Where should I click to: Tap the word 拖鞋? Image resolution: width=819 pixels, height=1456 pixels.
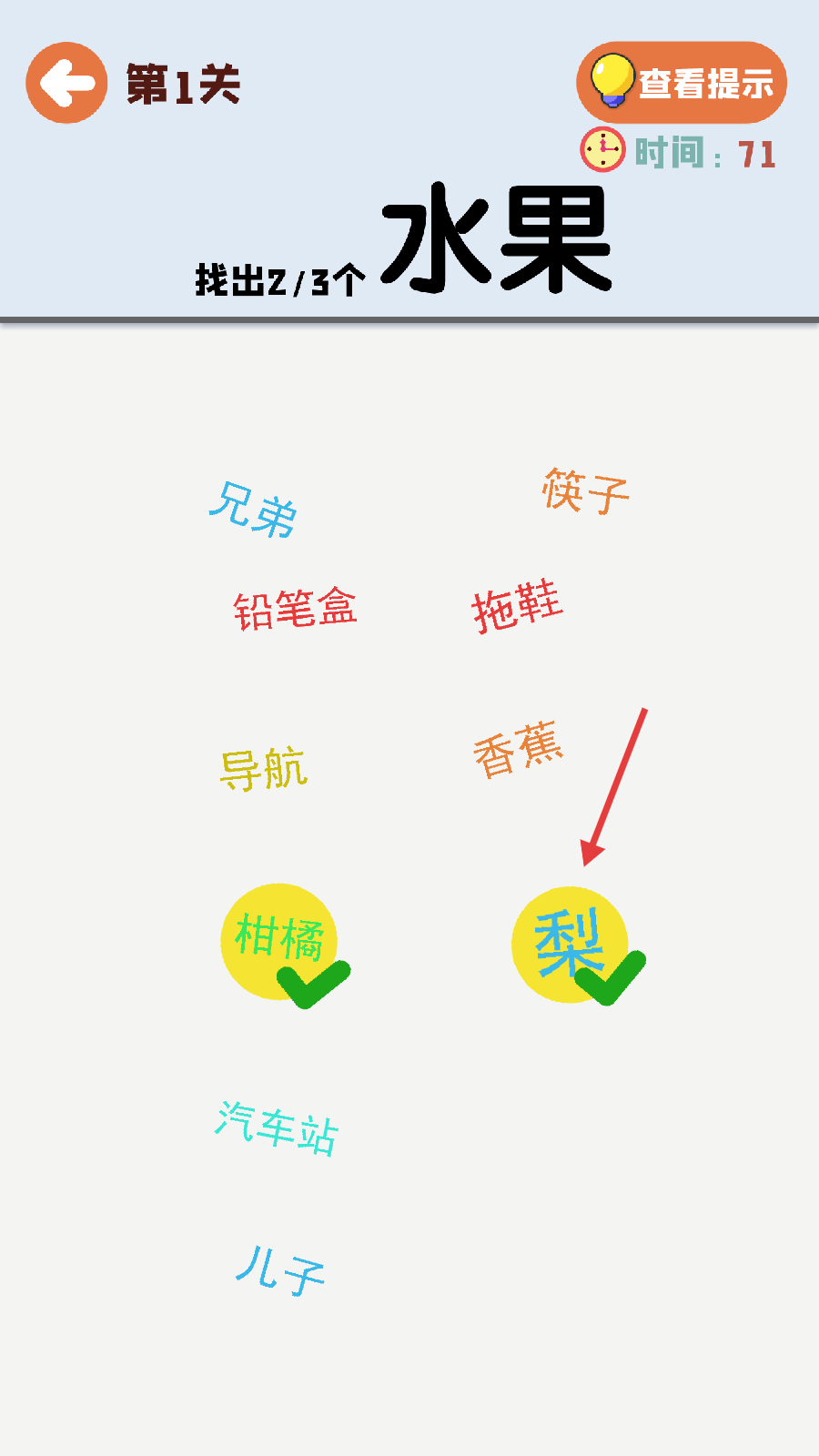click(x=517, y=606)
